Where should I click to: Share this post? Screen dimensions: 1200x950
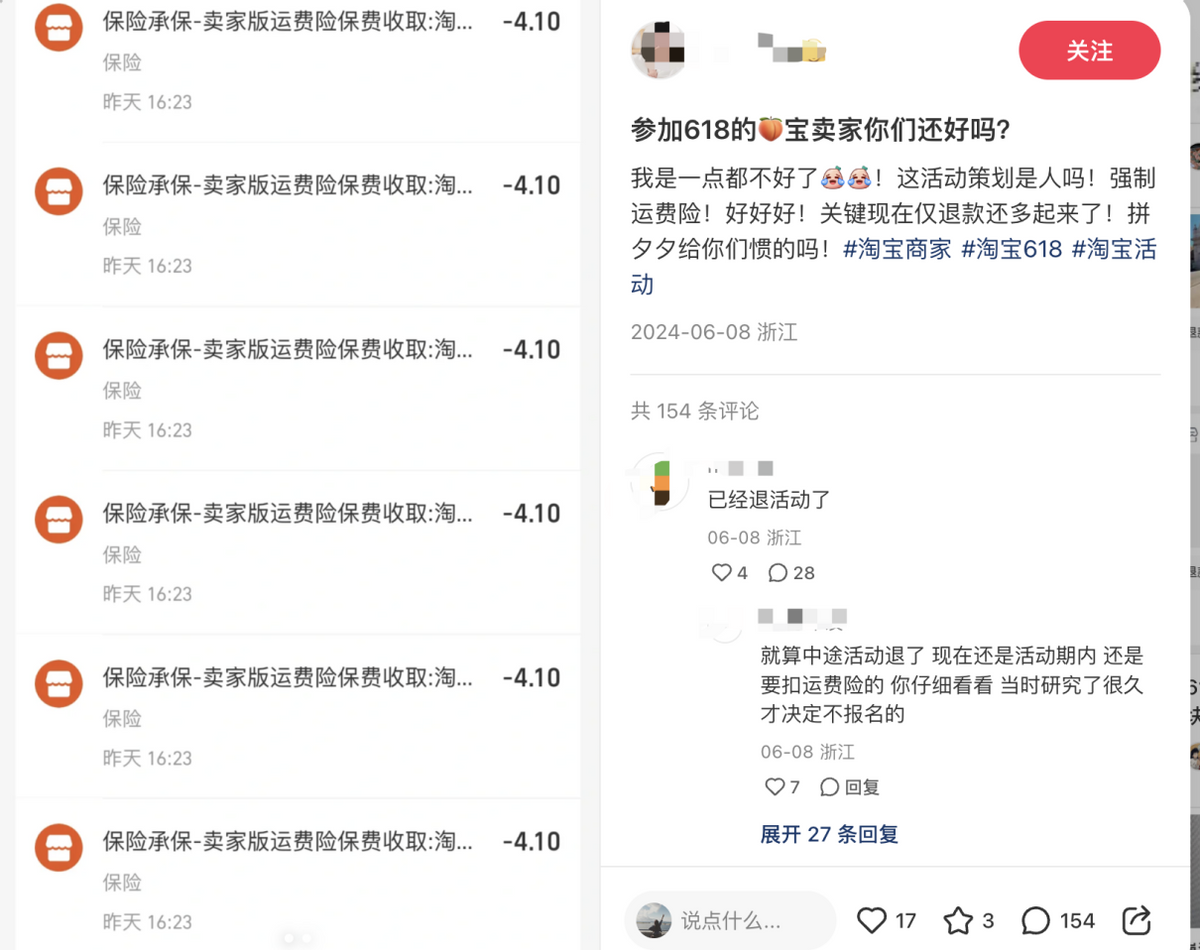coord(1136,920)
